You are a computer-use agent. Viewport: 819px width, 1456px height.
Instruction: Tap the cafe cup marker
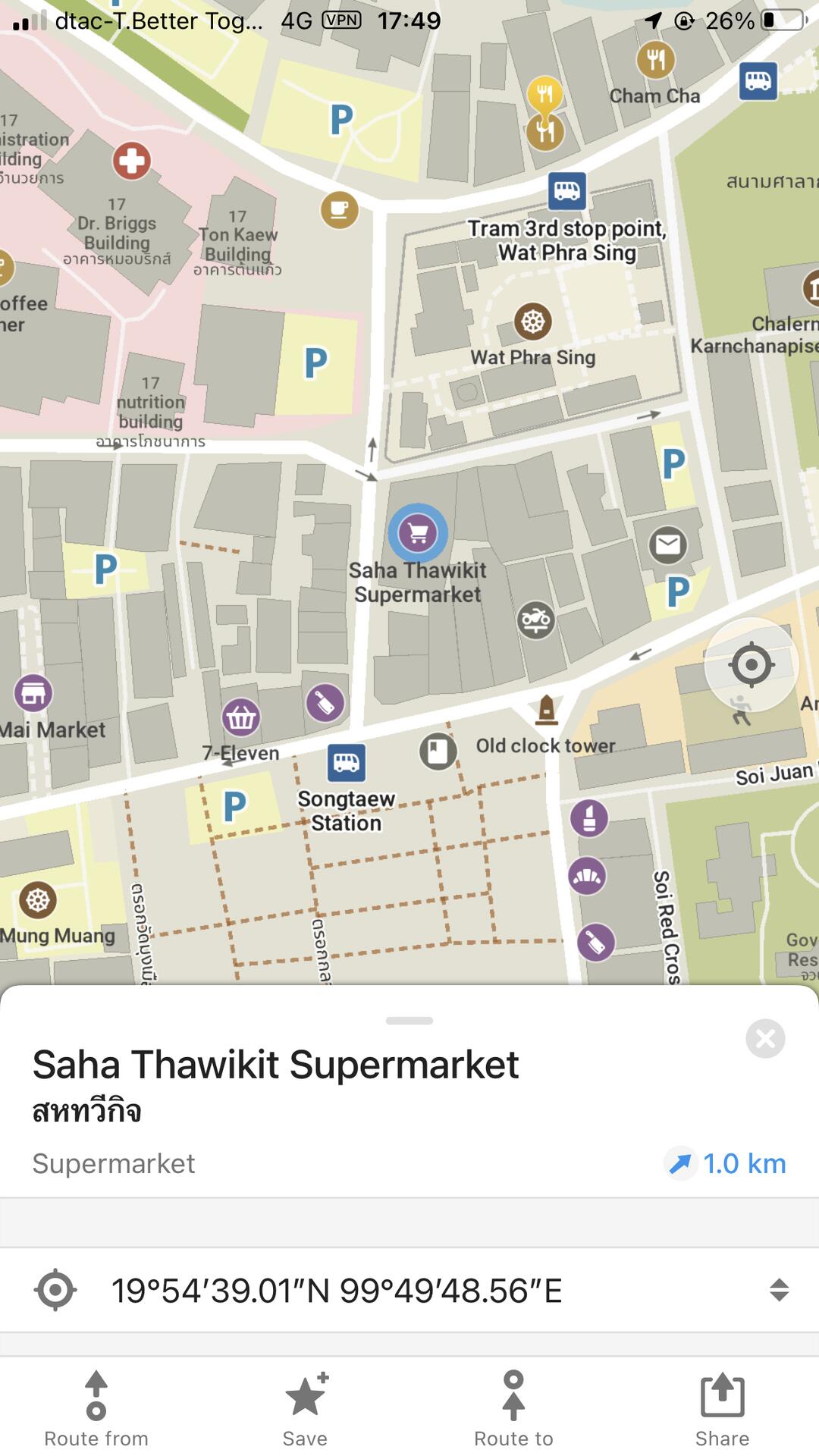(339, 209)
